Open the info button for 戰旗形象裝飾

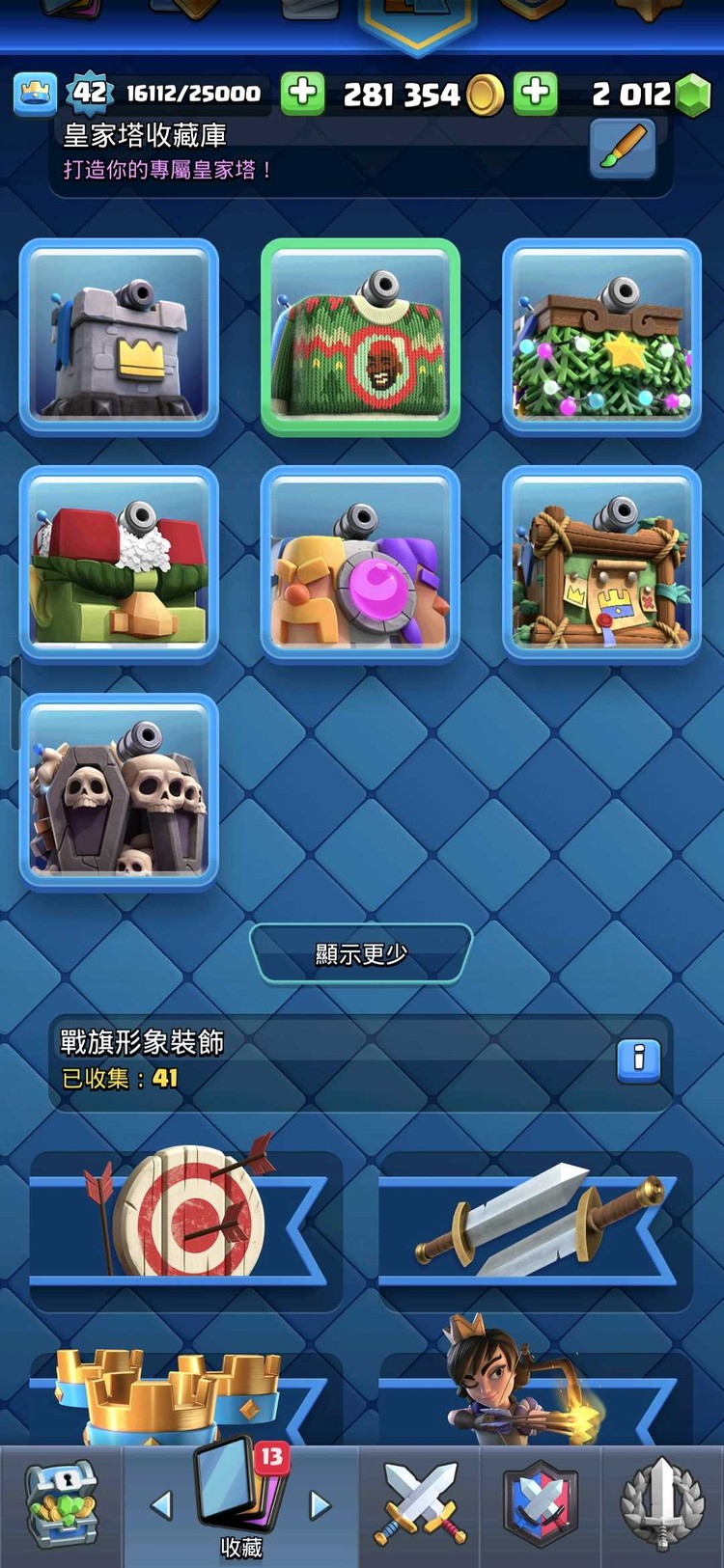click(638, 1059)
